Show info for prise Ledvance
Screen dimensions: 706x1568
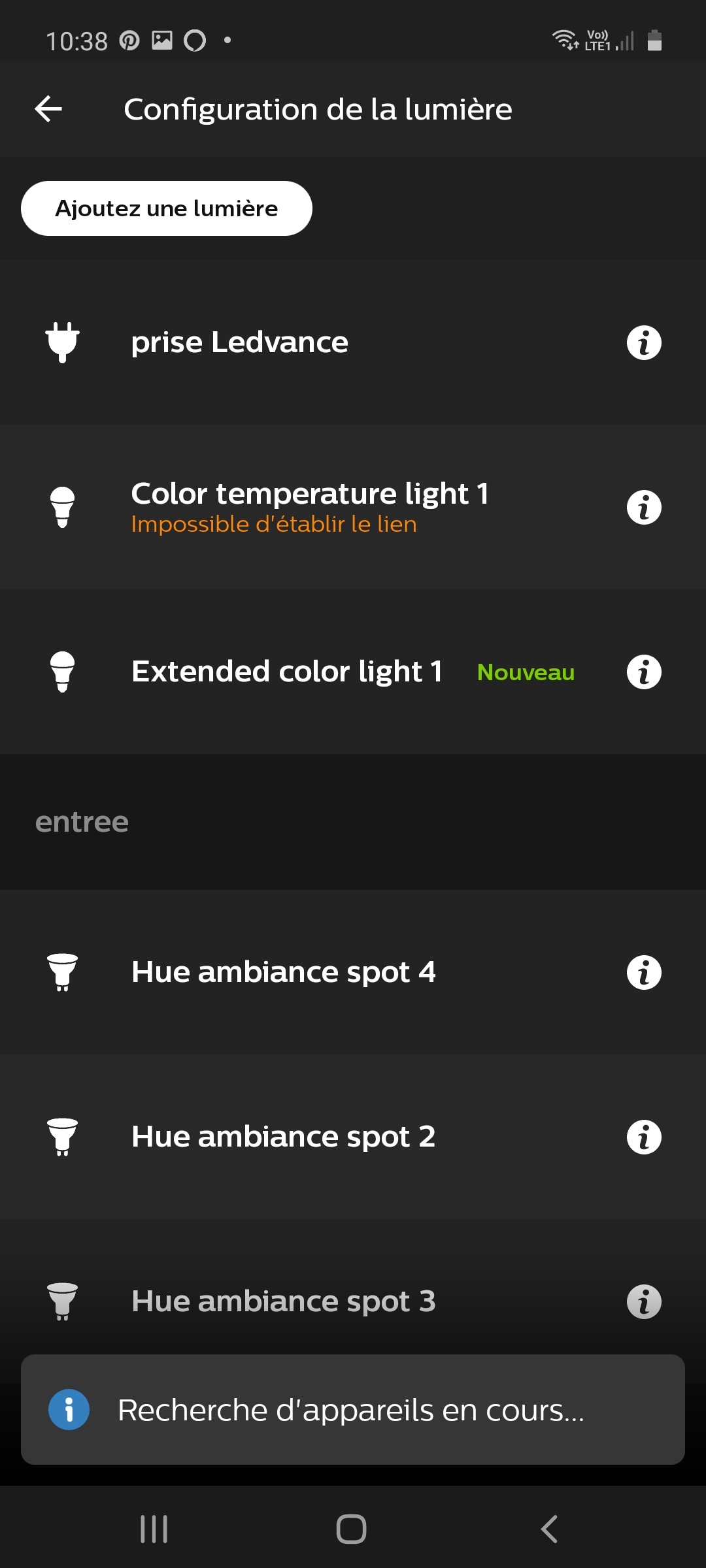pos(644,342)
